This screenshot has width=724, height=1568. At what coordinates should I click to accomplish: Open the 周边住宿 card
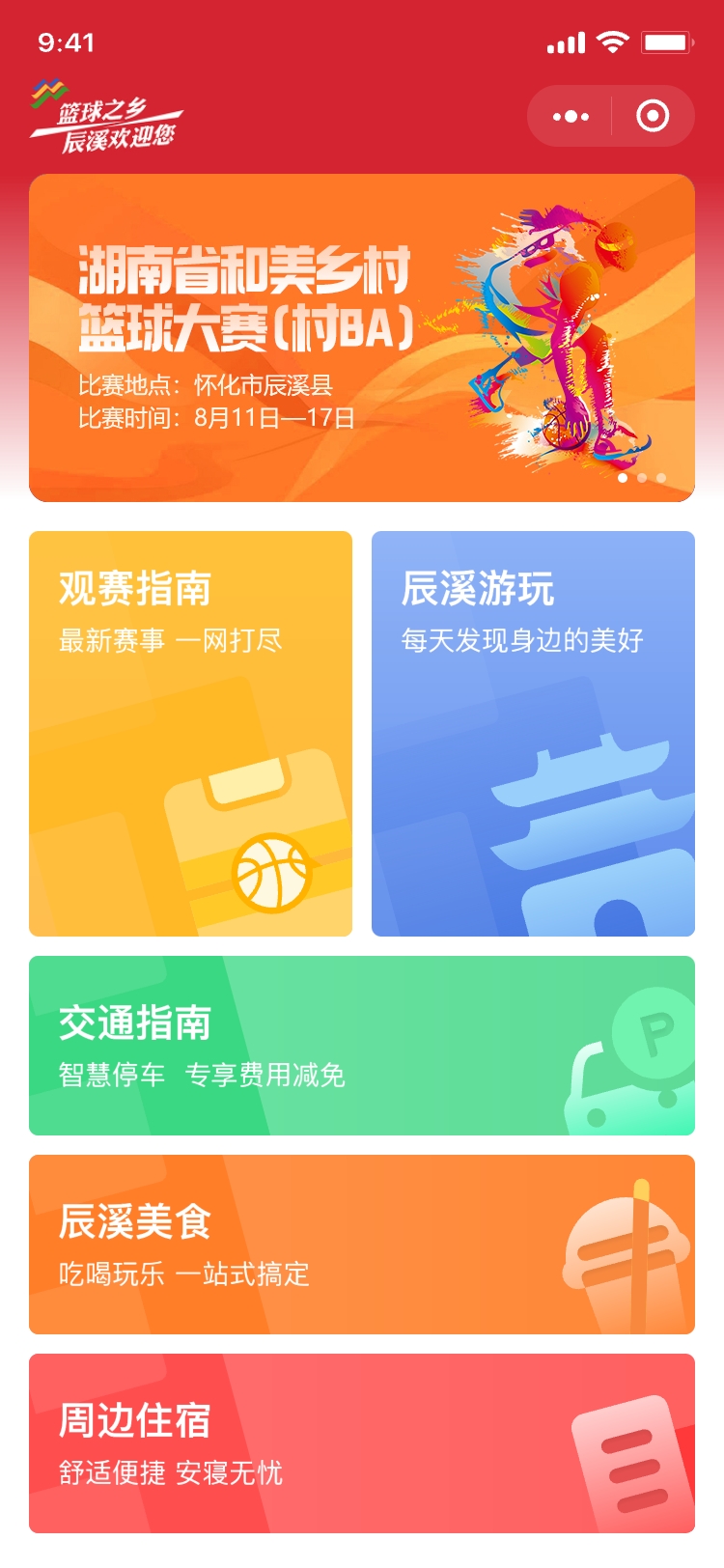tap(362, 1443)
